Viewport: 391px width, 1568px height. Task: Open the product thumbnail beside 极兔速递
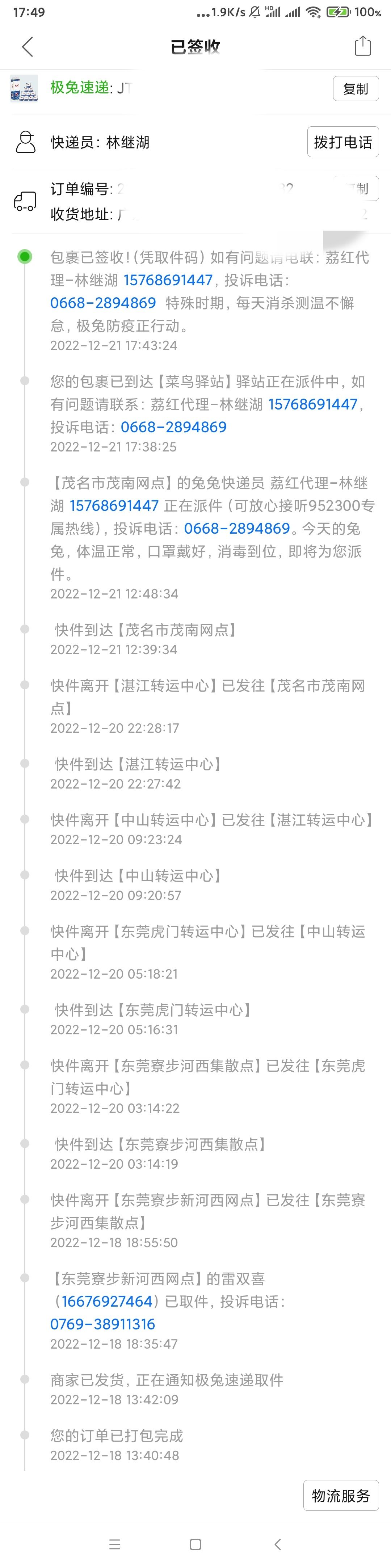pos(24,88)
